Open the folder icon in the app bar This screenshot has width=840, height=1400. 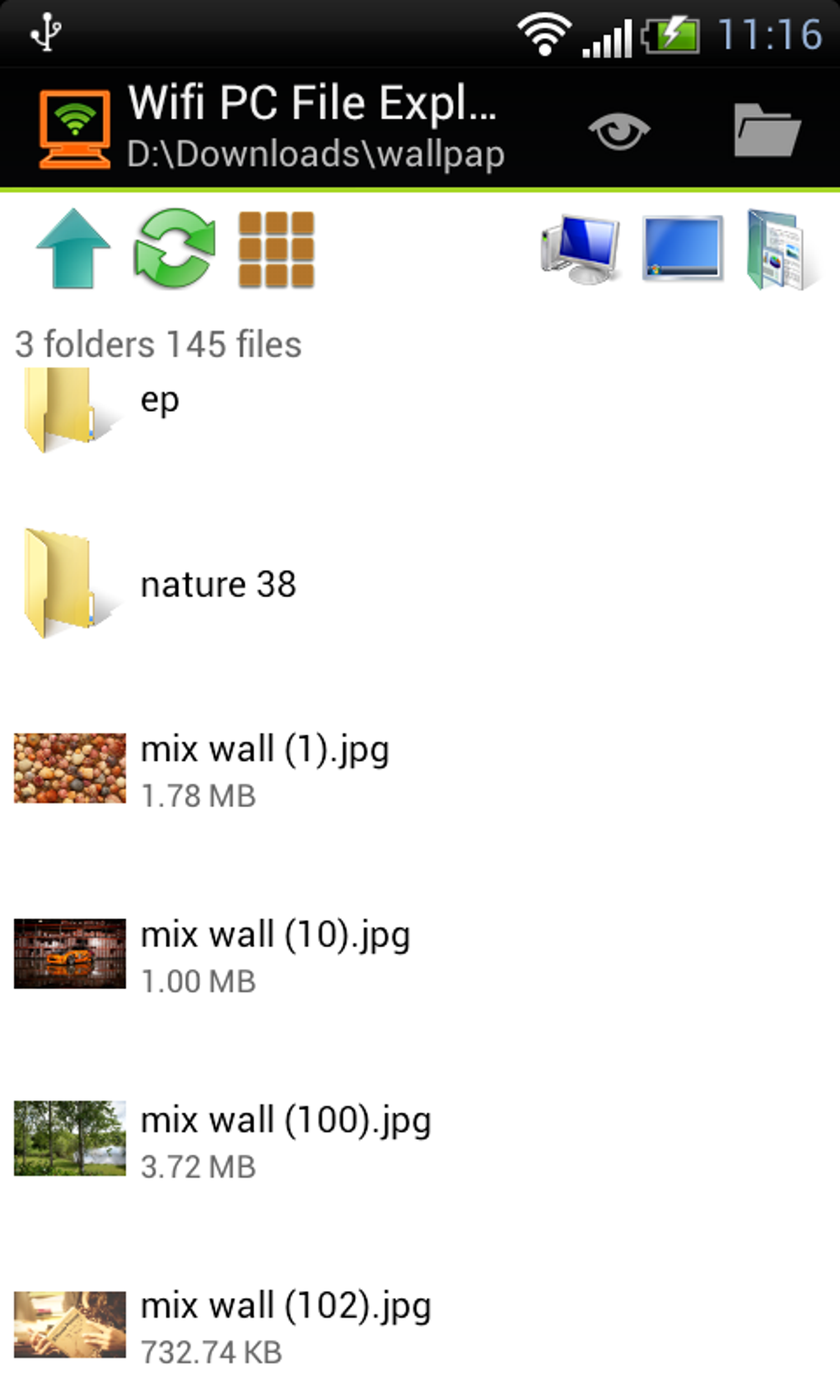tap(767, 131)
